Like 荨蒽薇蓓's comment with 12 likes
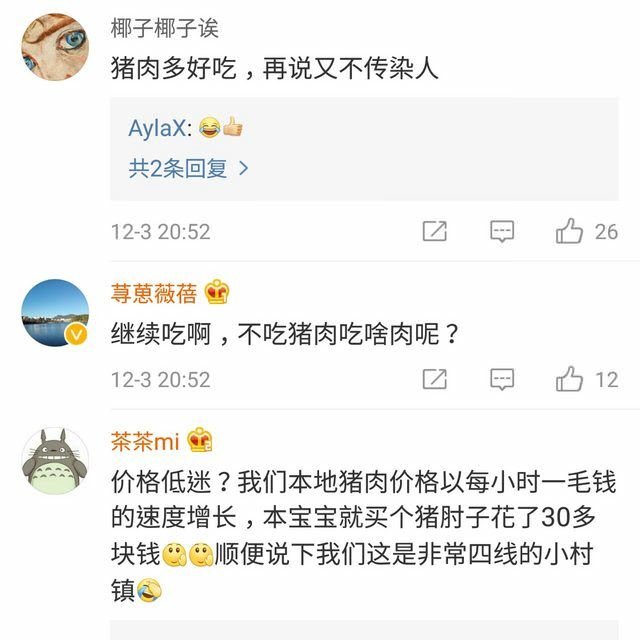This screenshot has height=640, width=640. click(570, 380)
